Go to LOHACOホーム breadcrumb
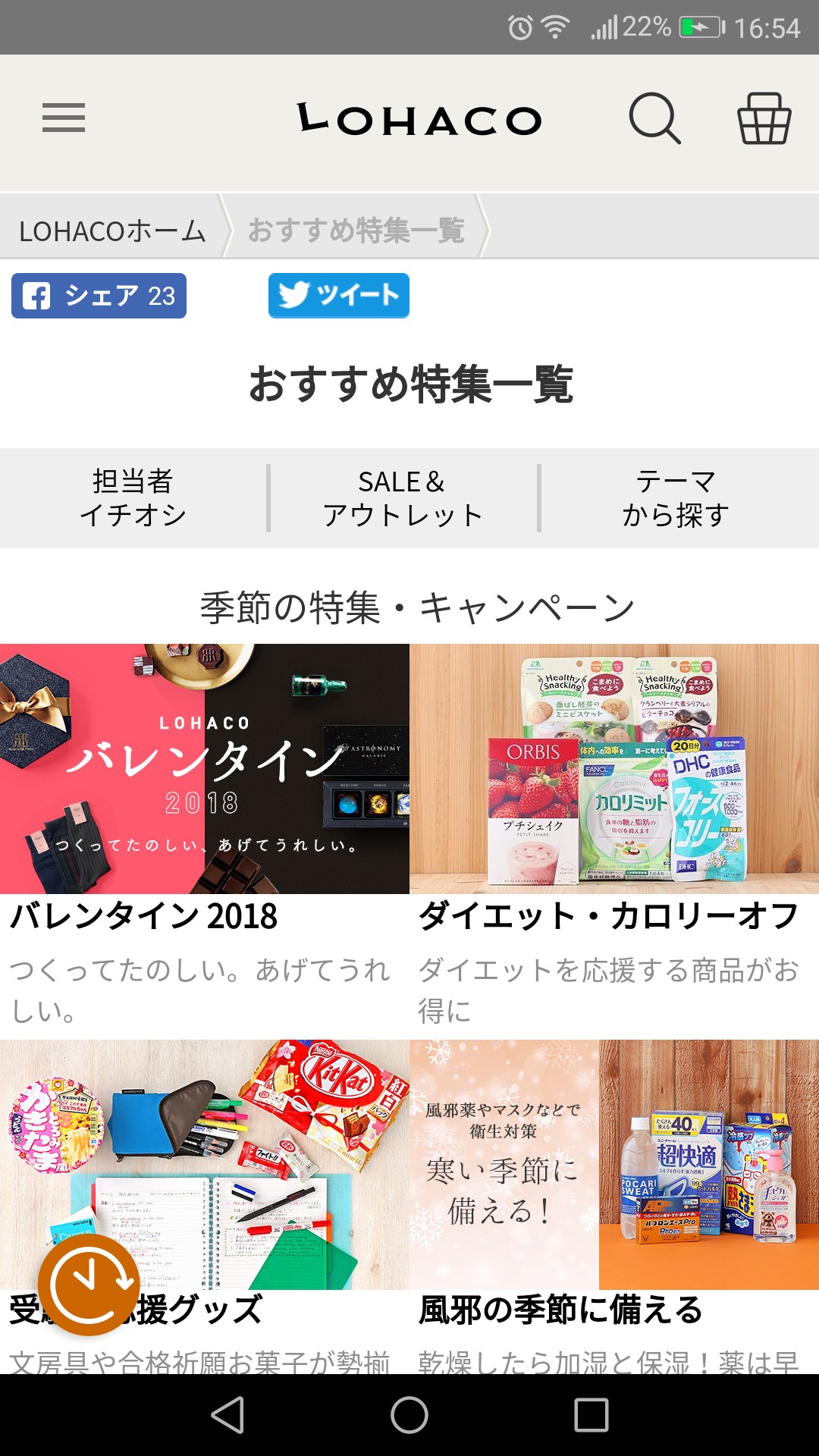The image size is (819, 1456). (x=112, y=231)
